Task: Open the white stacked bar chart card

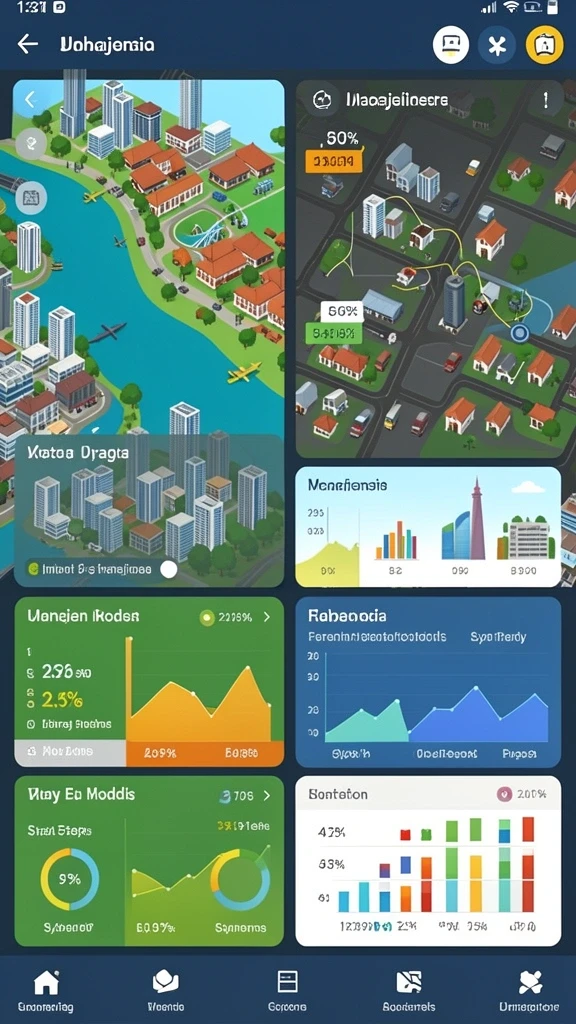Action: click(428, 861)
